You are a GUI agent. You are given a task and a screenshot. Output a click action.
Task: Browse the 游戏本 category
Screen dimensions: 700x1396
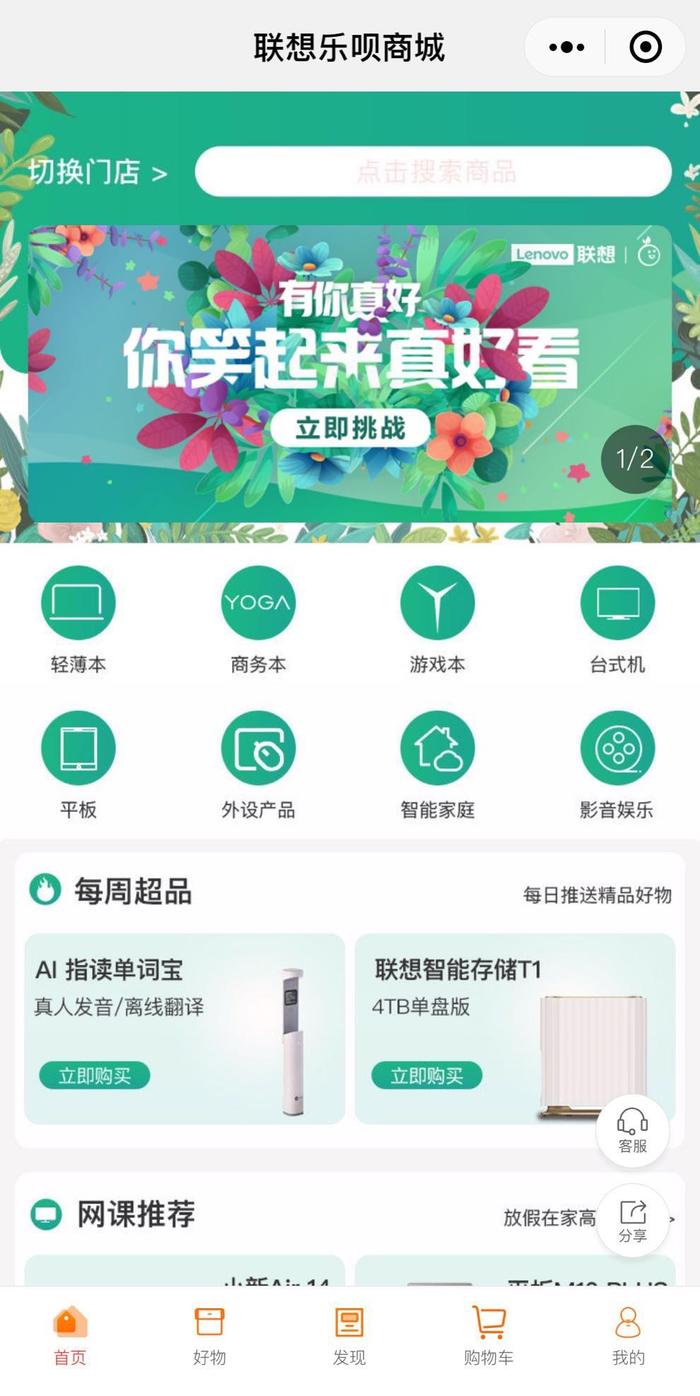coord(437,620)
